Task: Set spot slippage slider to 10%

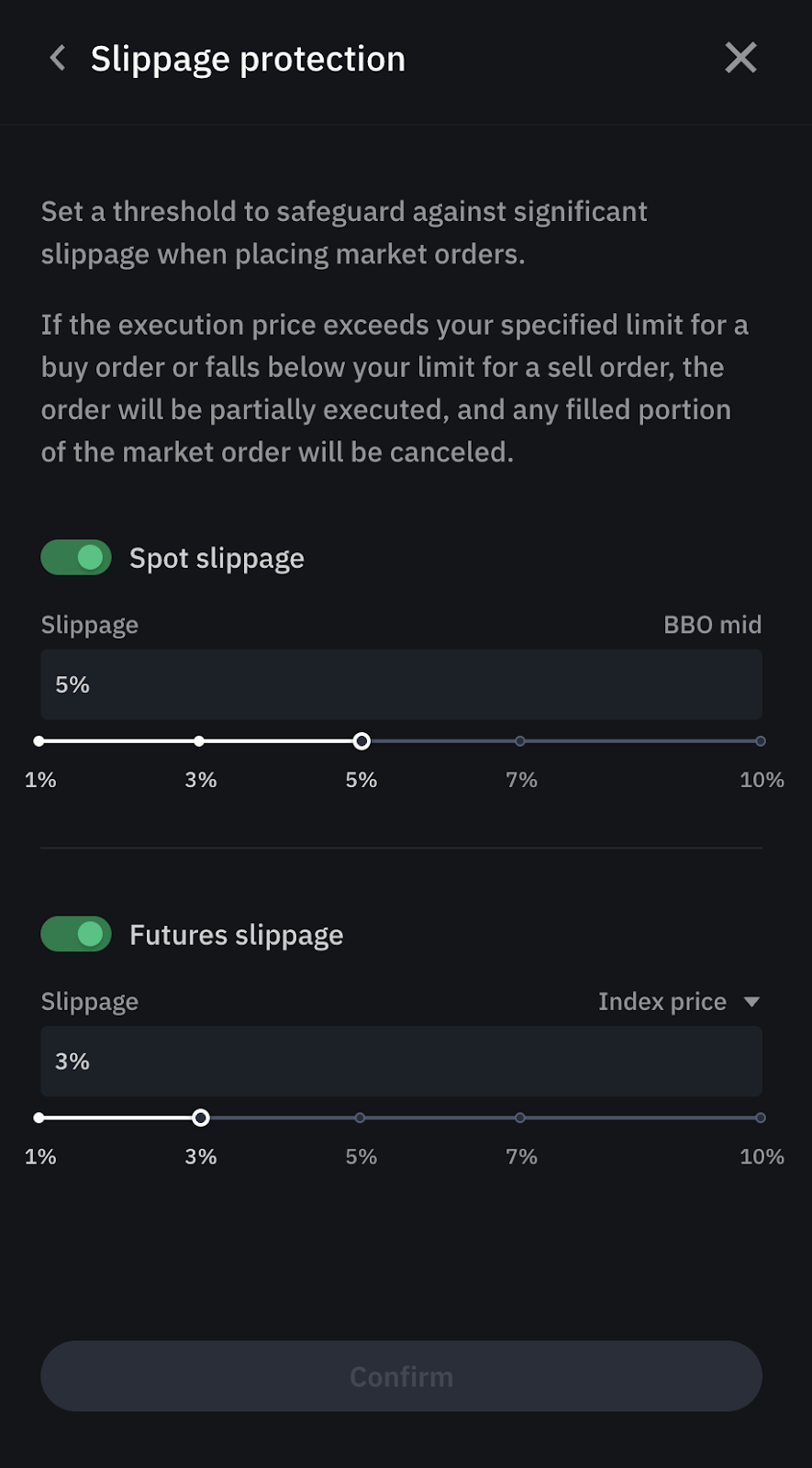Action: pyautogui.click(x=761, y=741)
